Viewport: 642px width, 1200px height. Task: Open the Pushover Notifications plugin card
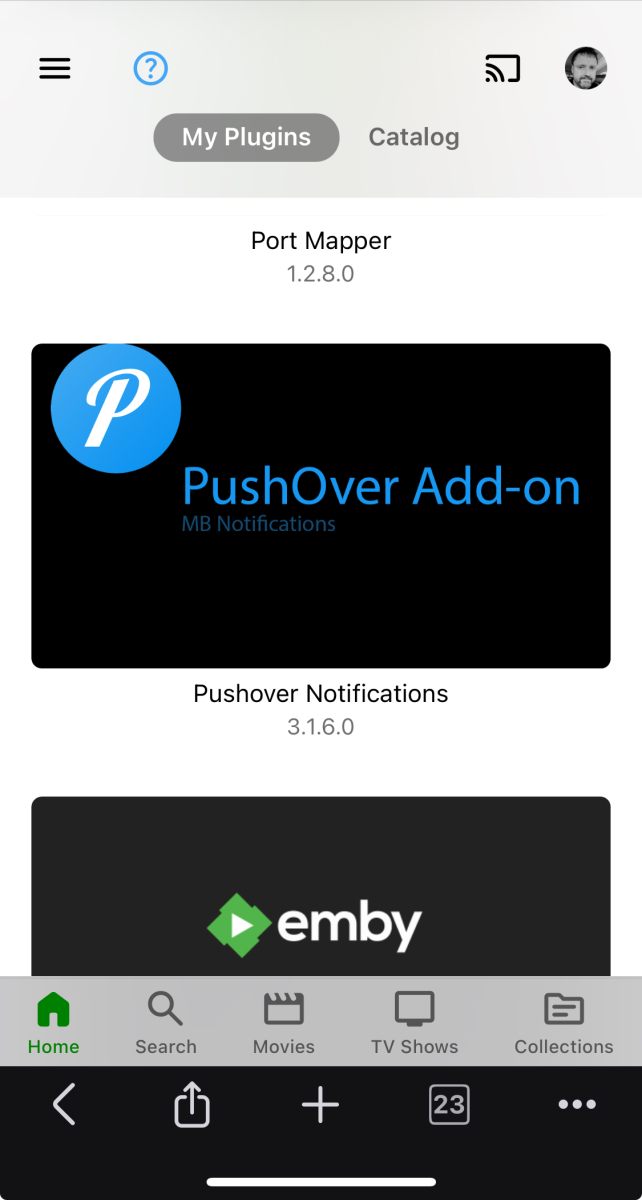321,506
